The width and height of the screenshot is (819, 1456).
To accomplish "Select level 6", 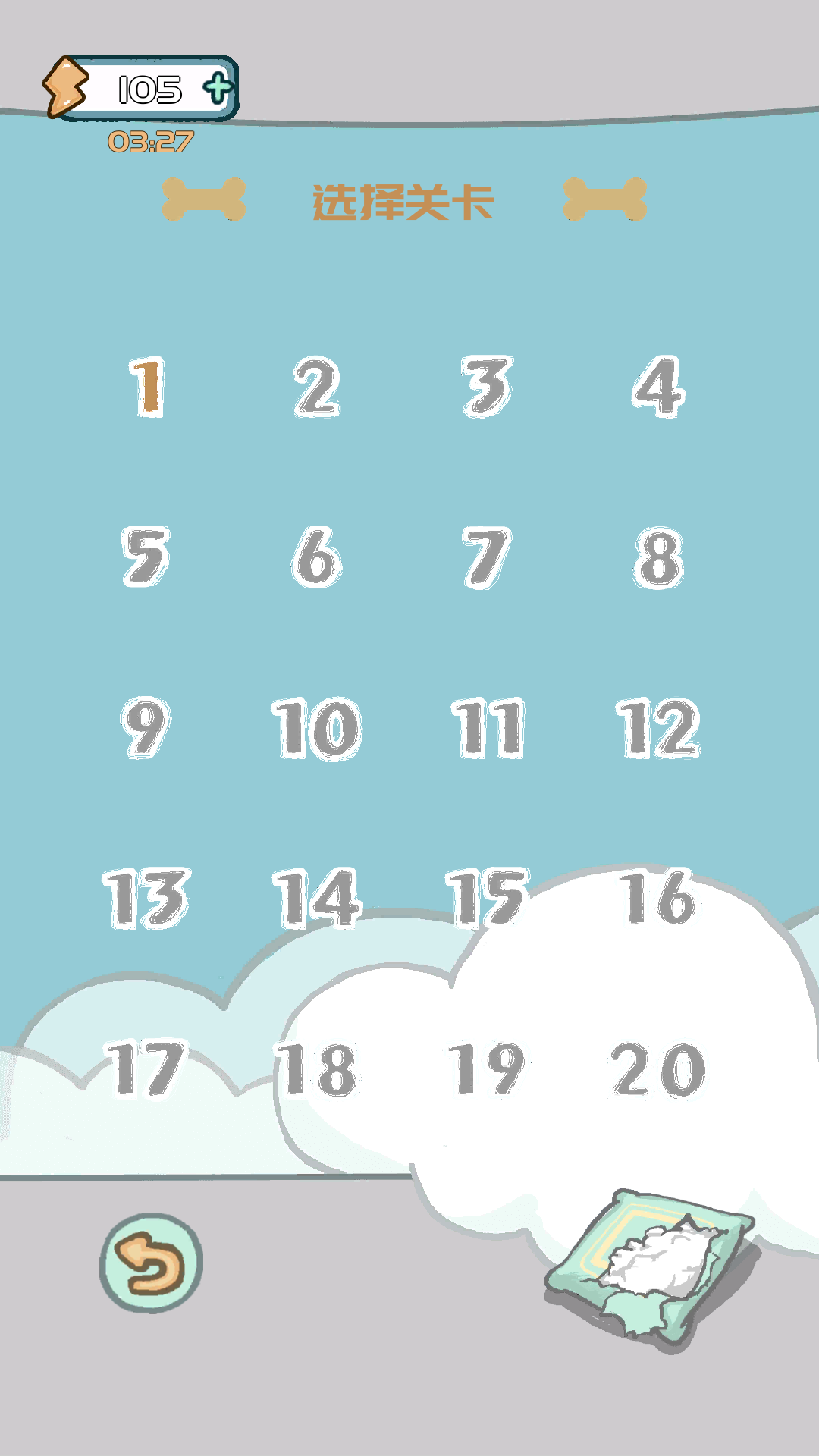I will click(317, 557).
